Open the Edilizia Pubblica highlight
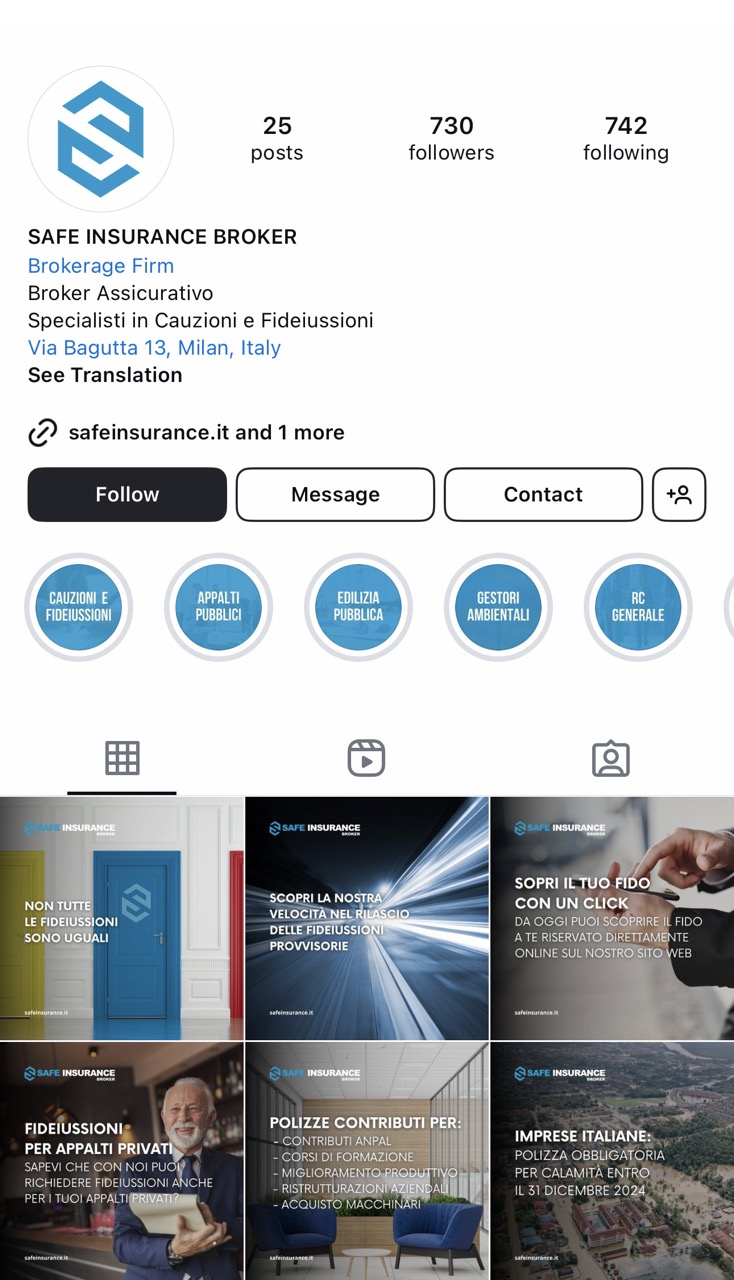This screenshot has width=734, height=1280. pyautogui.click(x=358, y=607)
